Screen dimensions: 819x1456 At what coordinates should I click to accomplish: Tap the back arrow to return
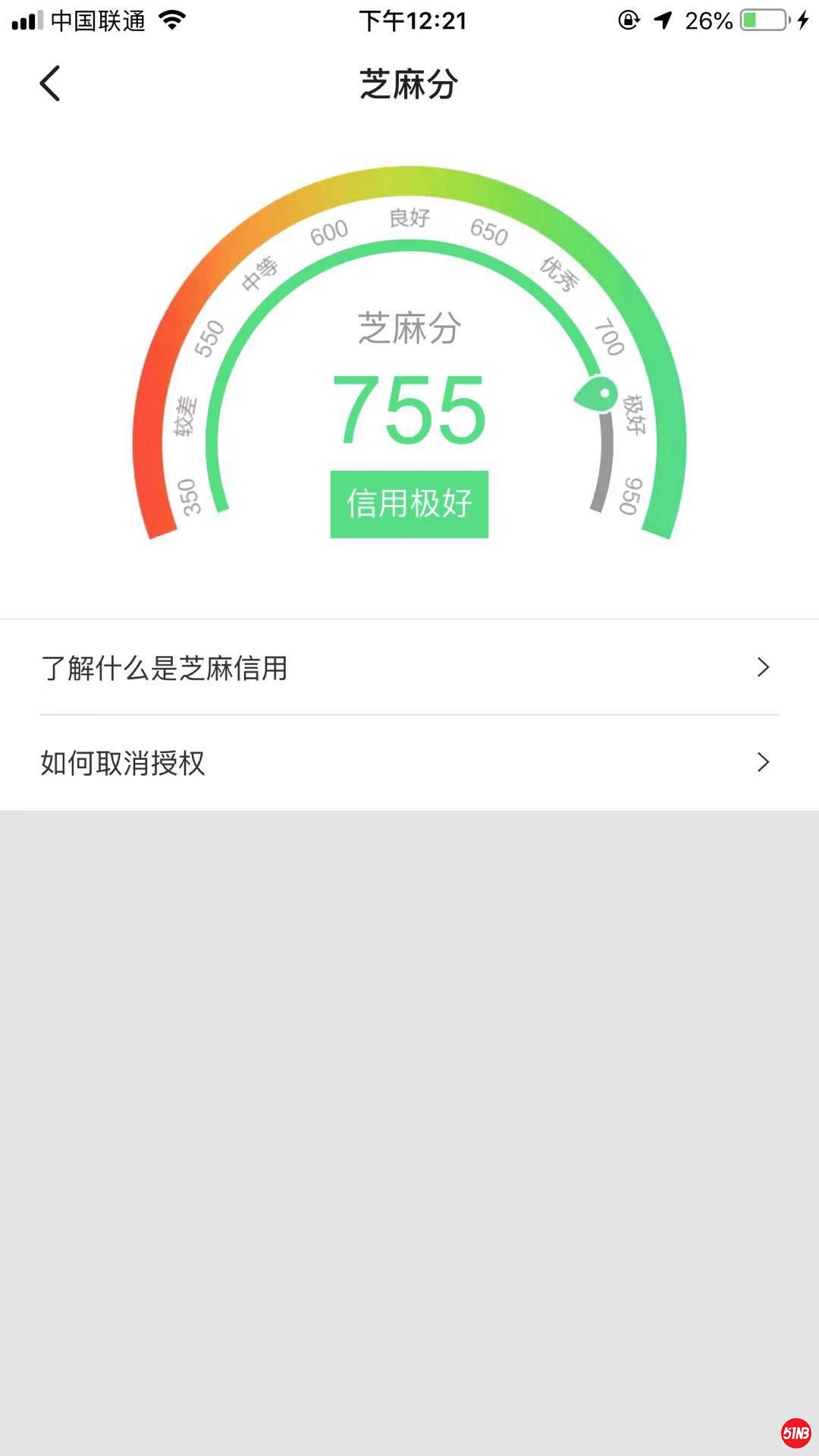click(x=50, y=83)
